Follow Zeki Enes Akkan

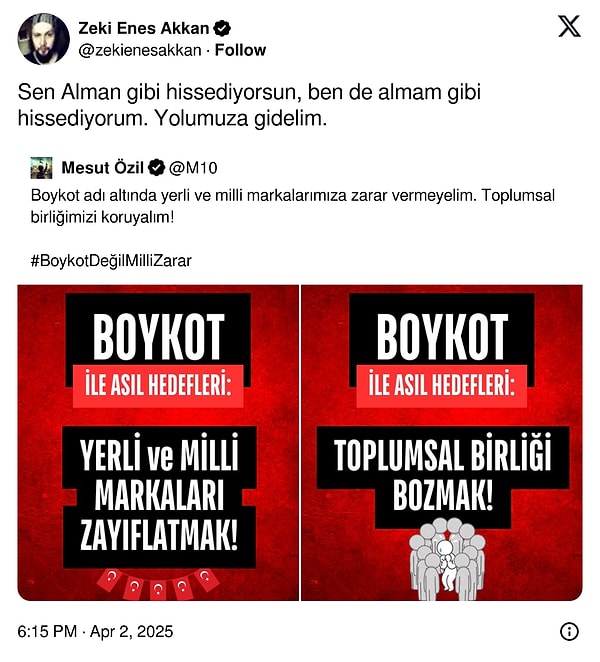tap(244, 50)
